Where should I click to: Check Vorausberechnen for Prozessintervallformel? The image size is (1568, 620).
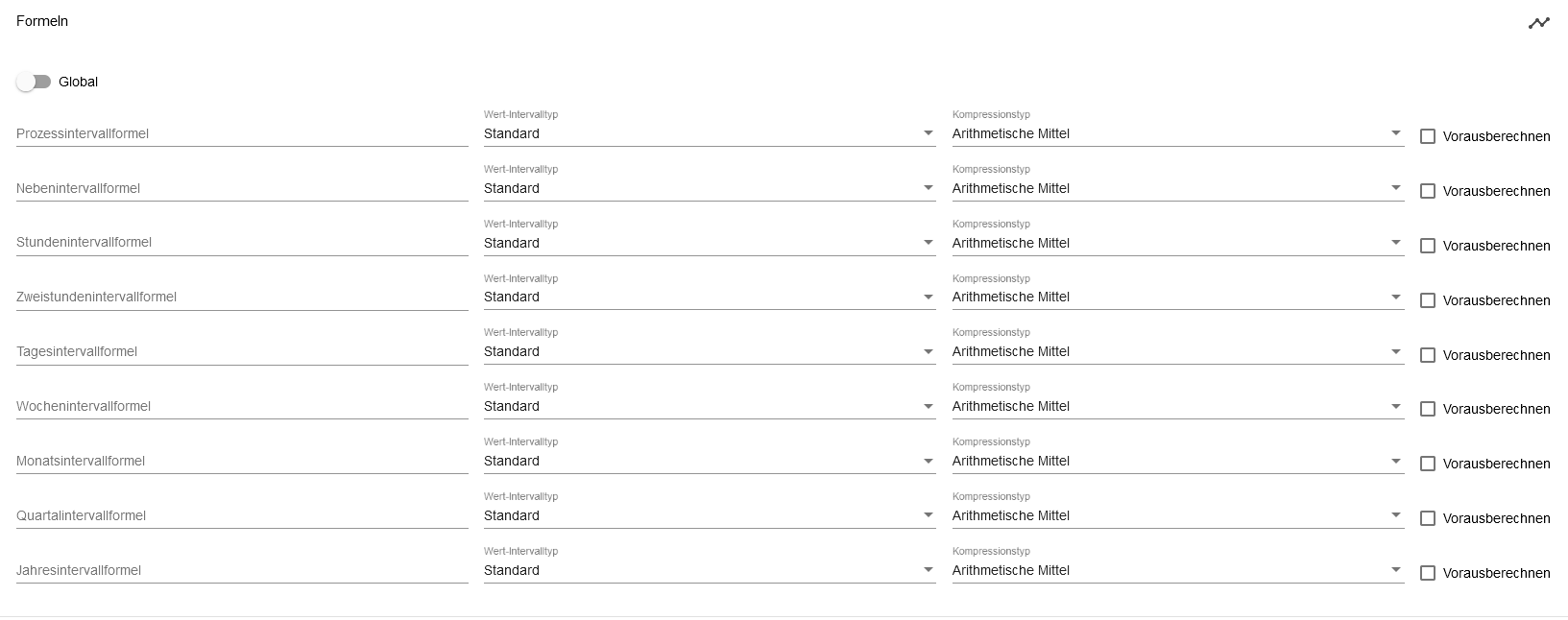1428,136
